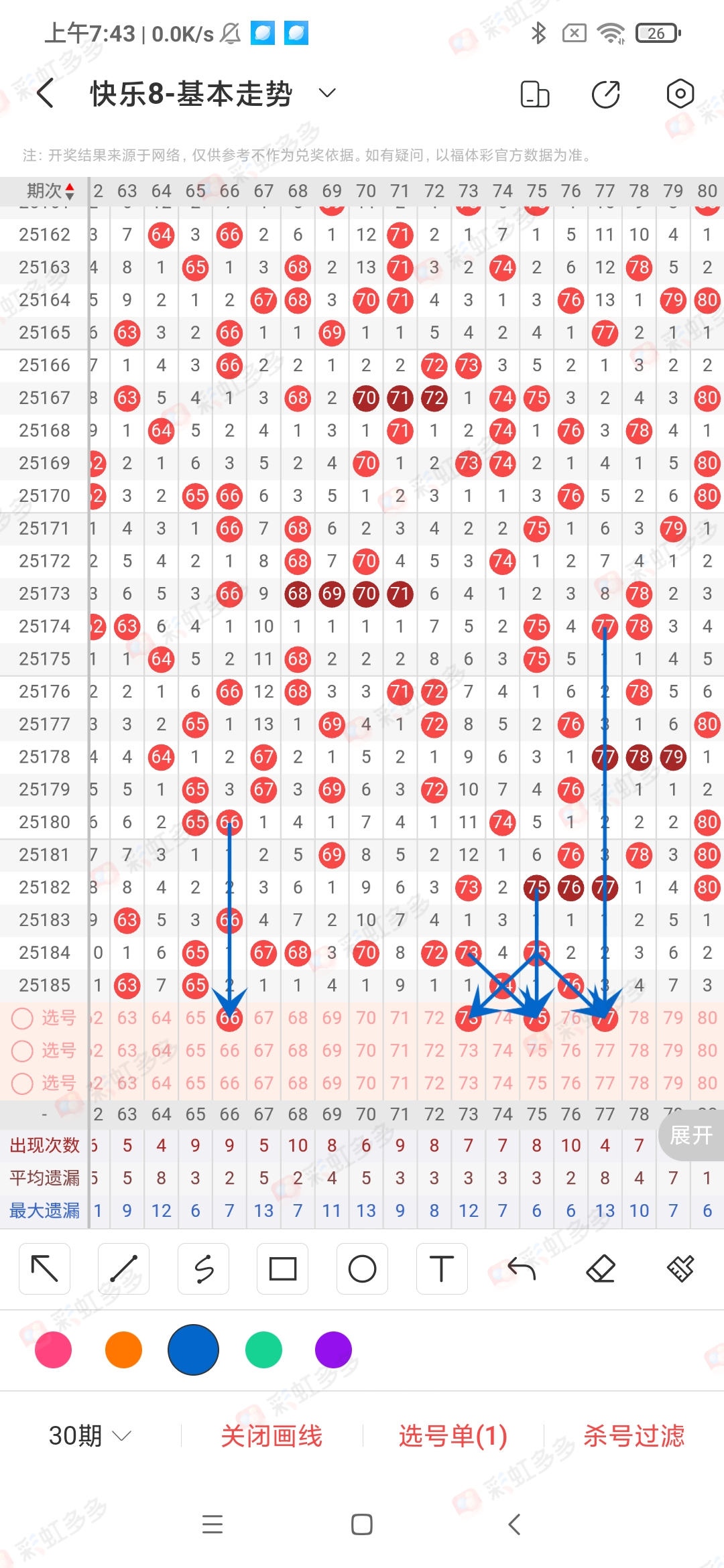Image resolution: width=724 pixels, height=1568 pixels.
Task: Select the eraser tool
Action: click(601, 1268)
